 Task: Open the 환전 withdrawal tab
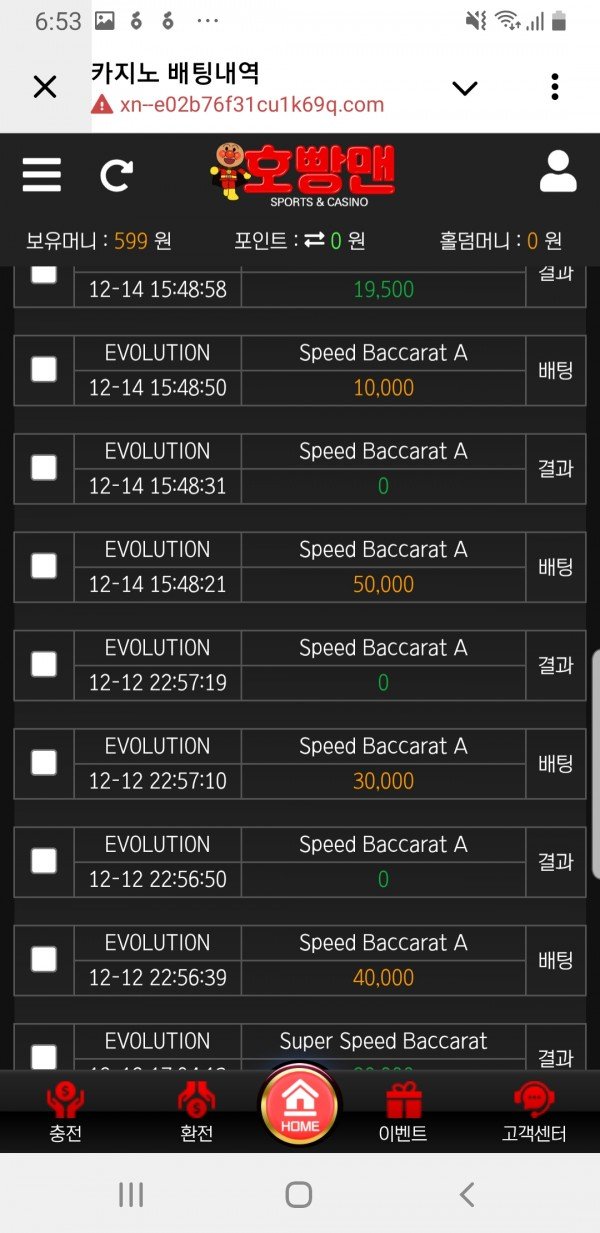tap(196, 1112)
